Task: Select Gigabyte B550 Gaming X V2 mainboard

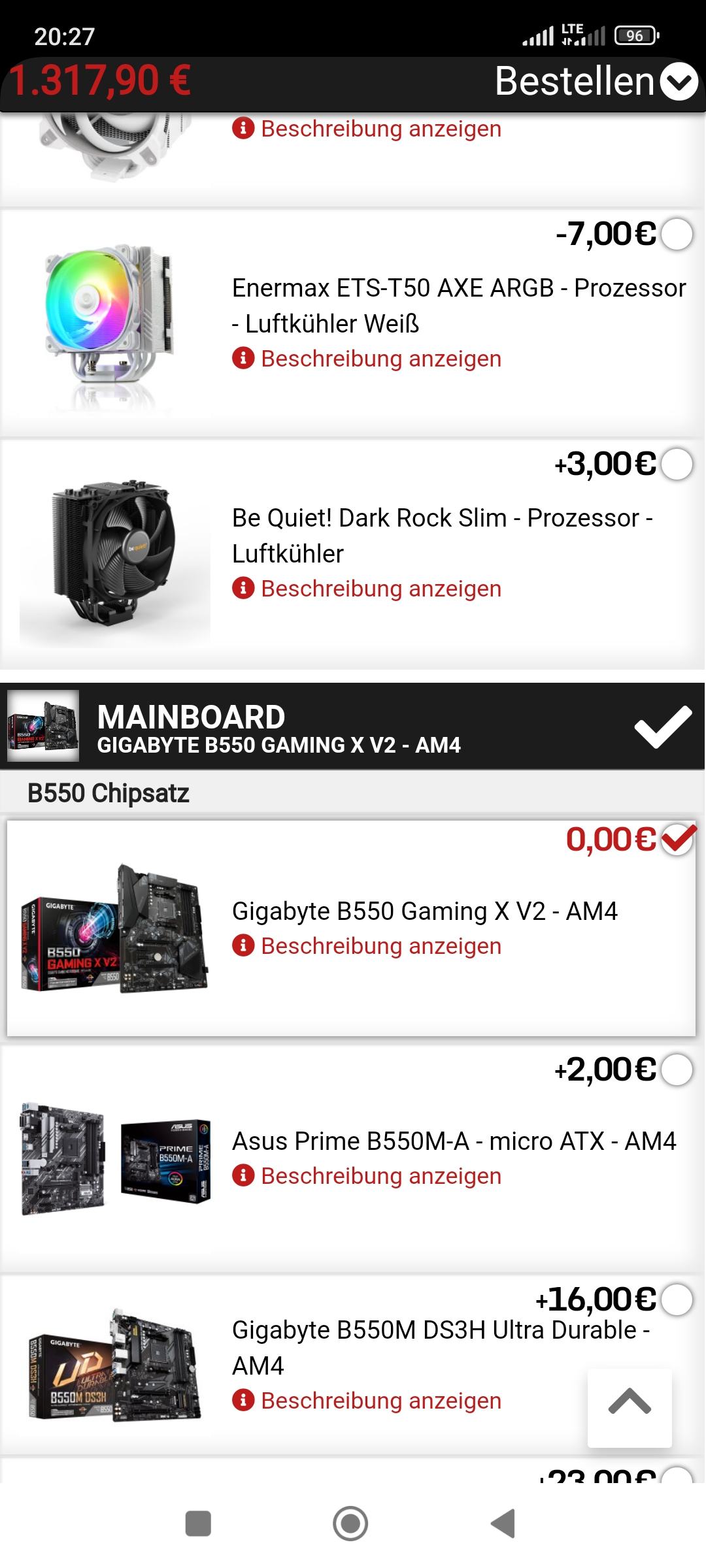Action: click(677, 840)
